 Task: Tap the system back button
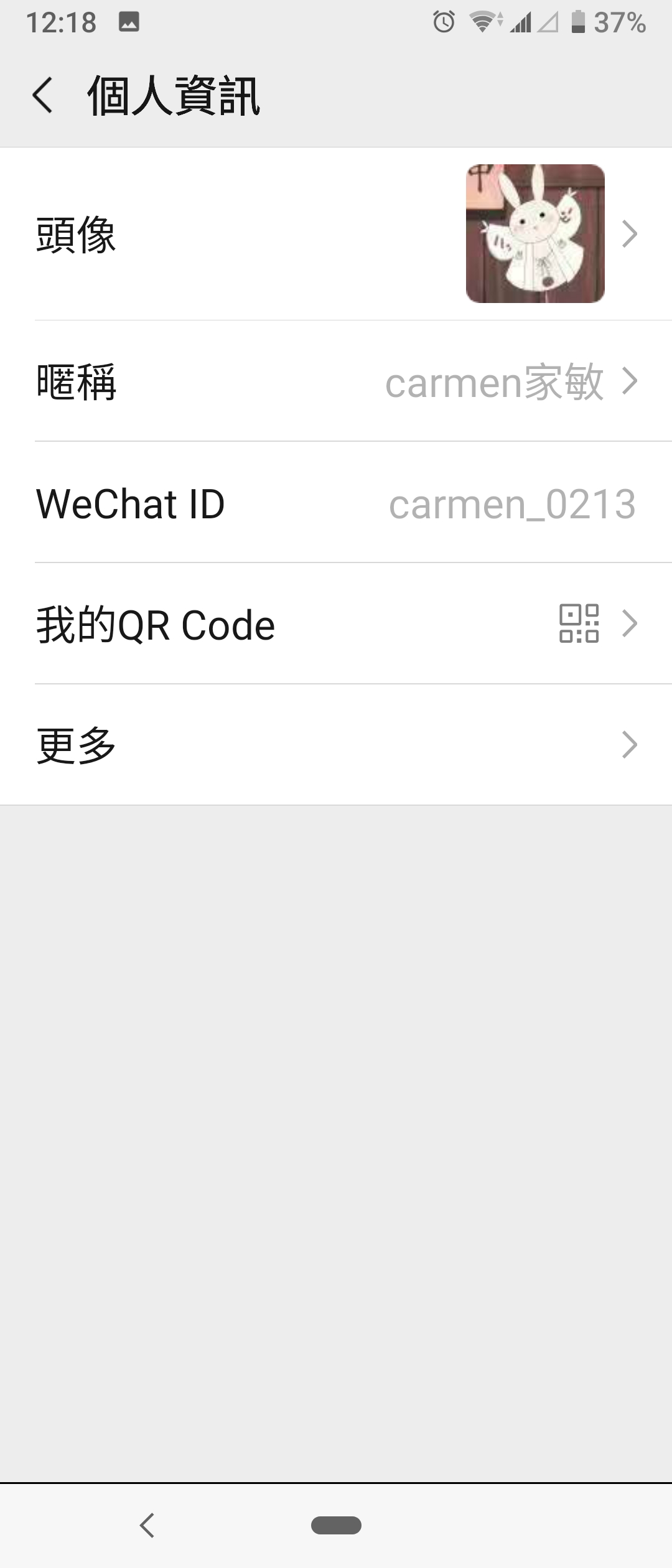point(147,1525)
